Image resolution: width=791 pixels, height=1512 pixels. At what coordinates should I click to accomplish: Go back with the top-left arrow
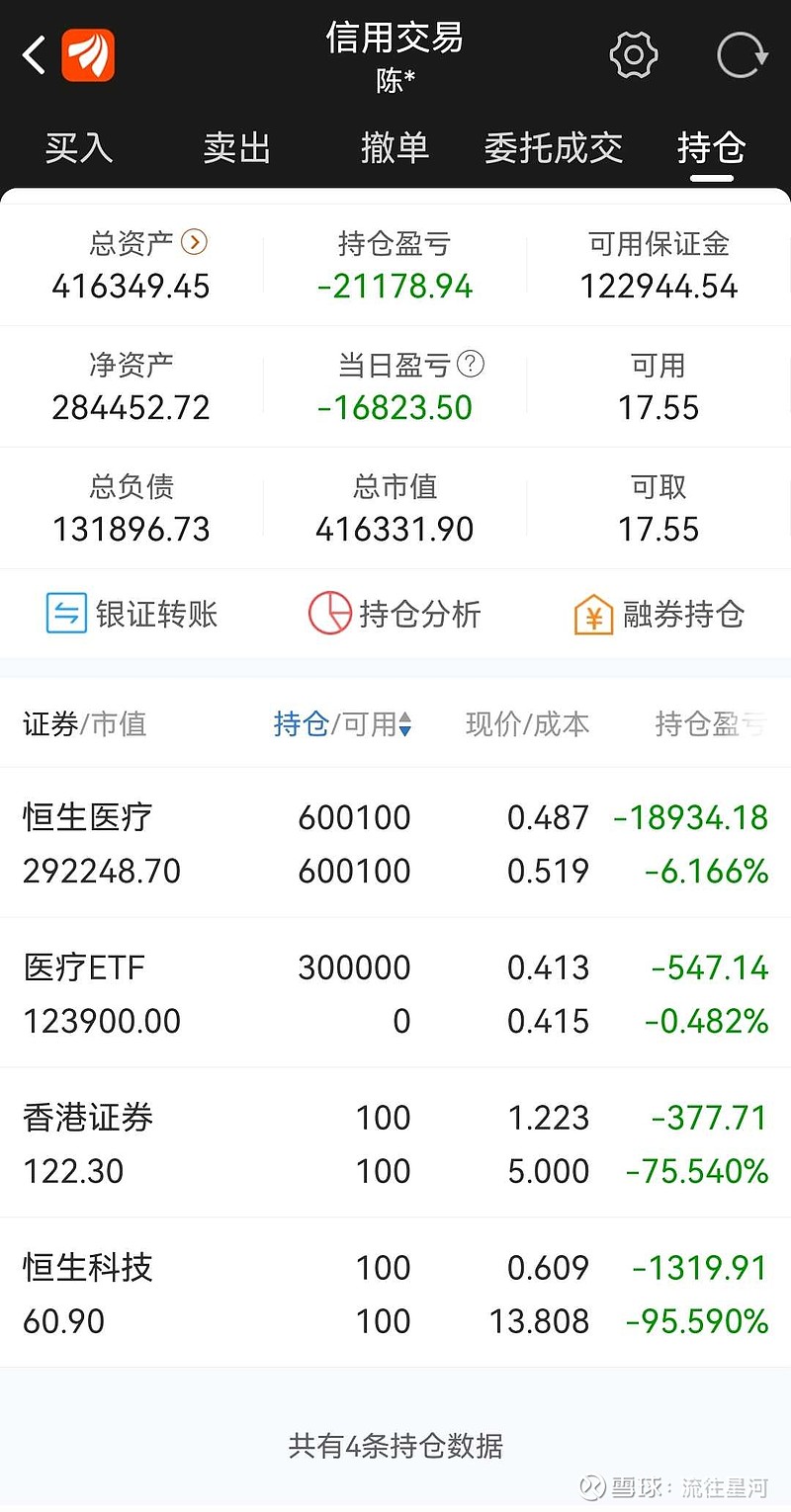coord(34,55)
